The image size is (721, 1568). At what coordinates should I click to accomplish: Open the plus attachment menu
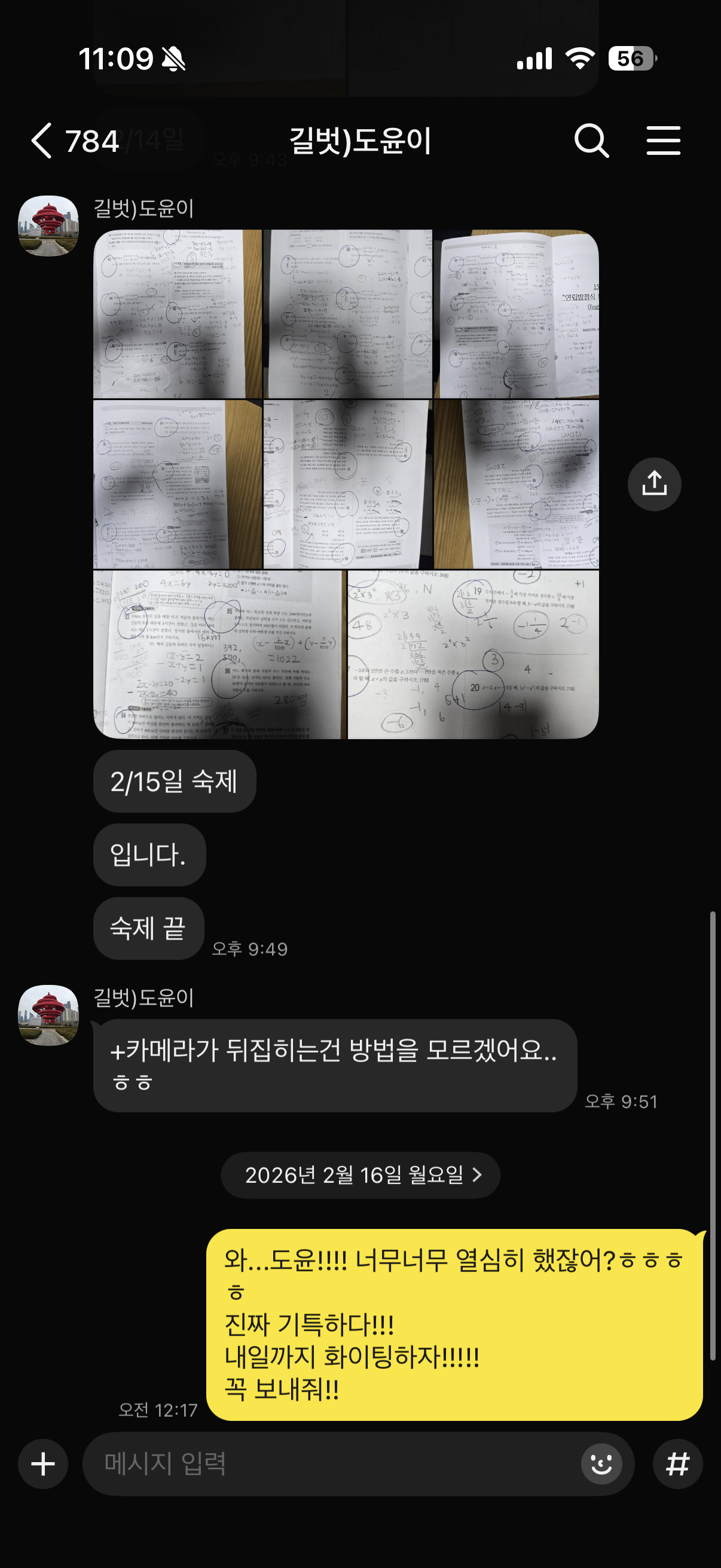tap(42, 1463)
